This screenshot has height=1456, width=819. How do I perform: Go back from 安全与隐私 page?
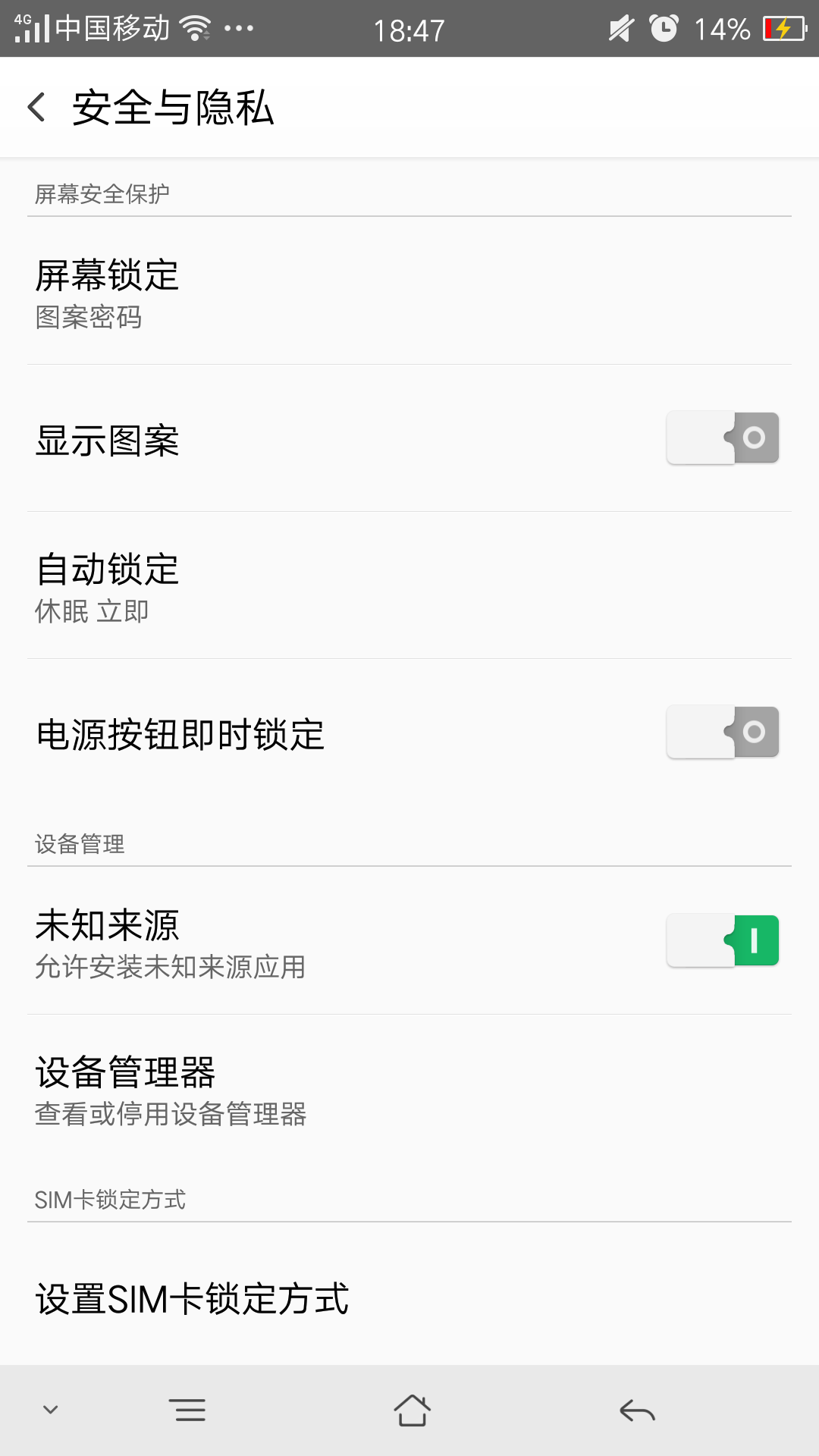tap(36, 107)
